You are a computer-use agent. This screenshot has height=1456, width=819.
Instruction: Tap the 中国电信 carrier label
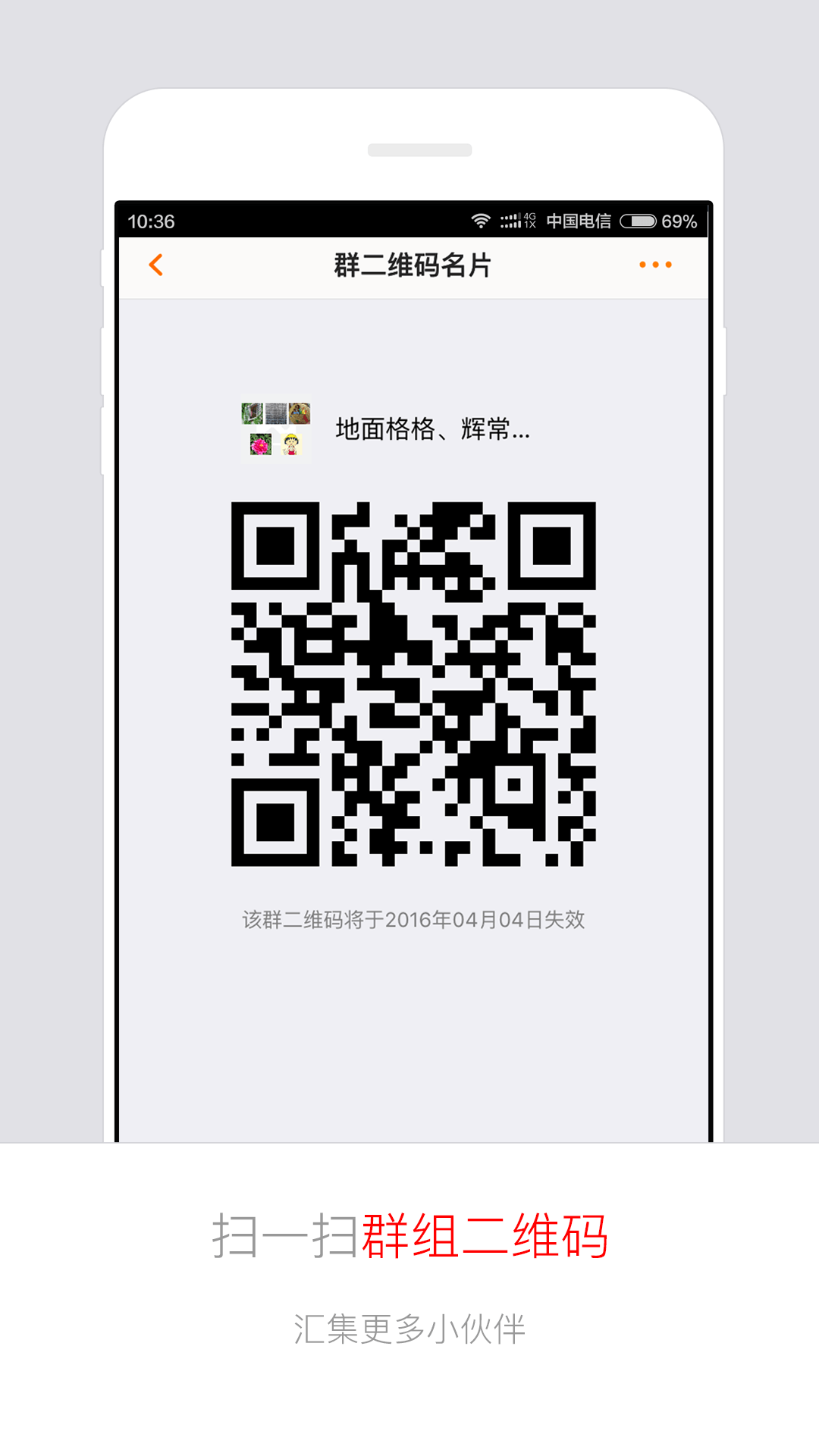[x=580, y=222]
